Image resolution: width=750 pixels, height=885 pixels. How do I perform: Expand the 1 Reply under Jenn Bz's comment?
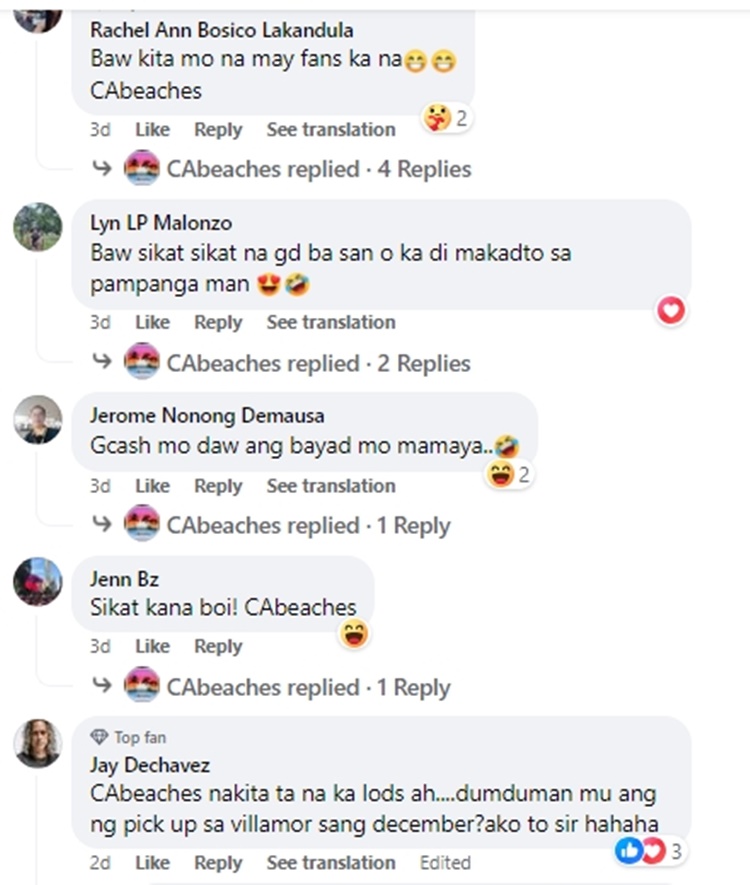click(x=413, y=687)
